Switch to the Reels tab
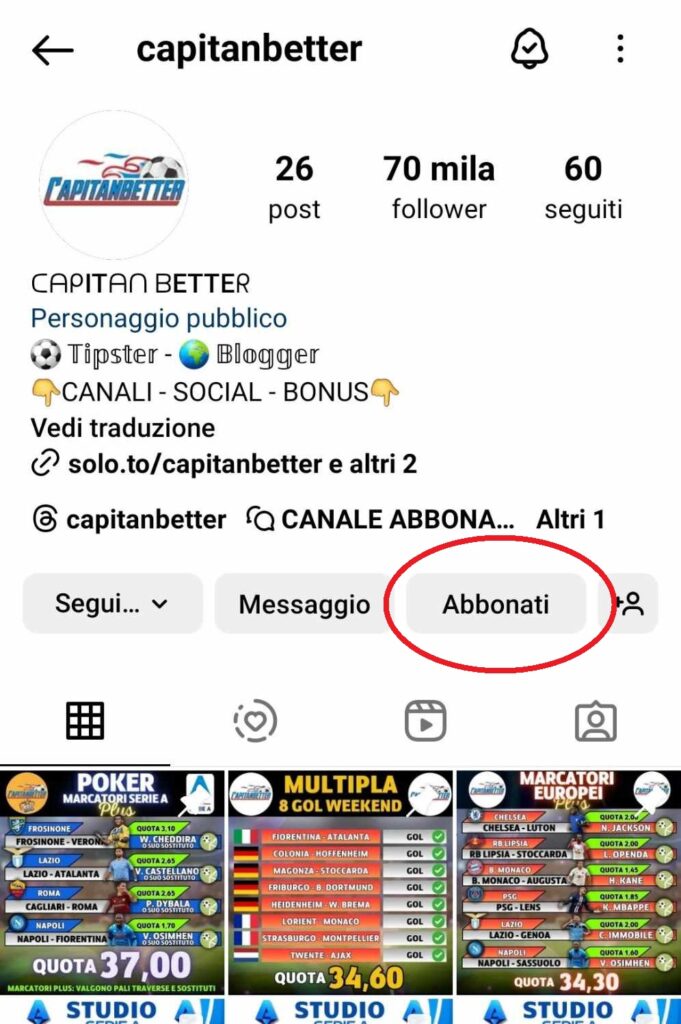The height and width of the screenshot is (1024, 681). coord(425,720)
